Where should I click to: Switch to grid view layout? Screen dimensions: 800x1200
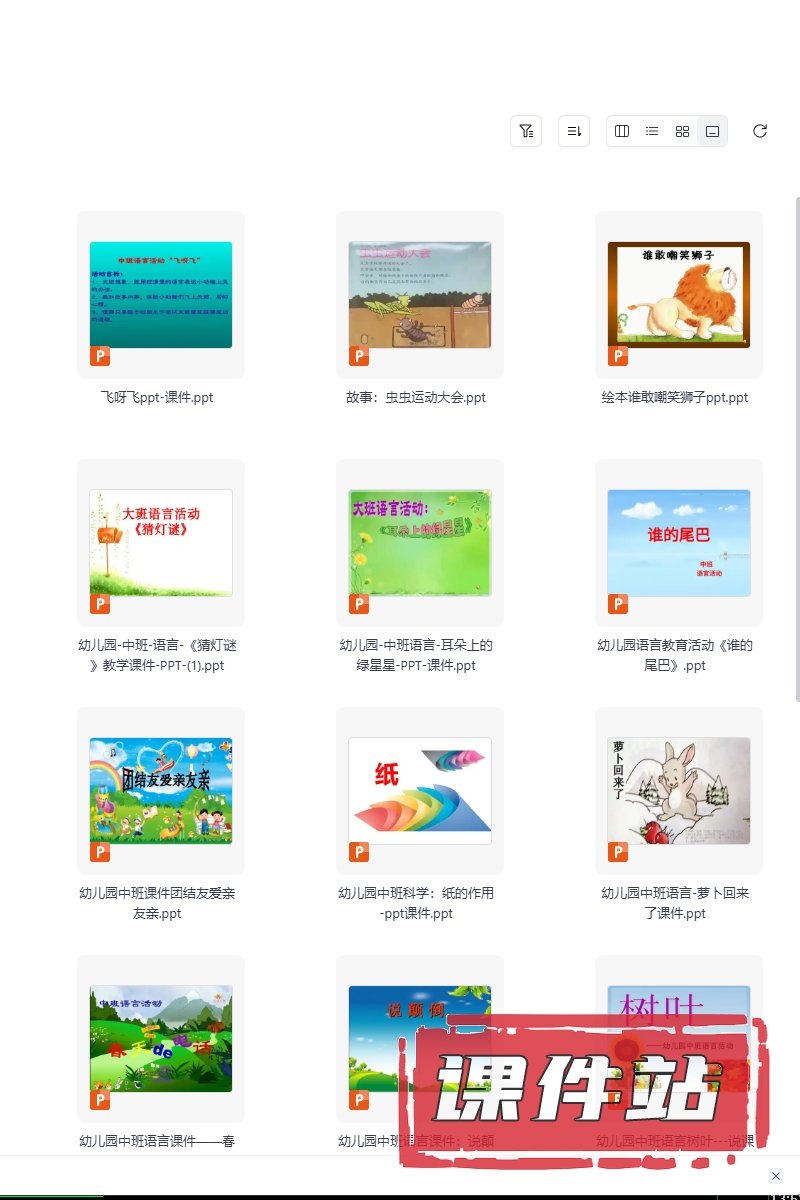click(x=682, y=131)
